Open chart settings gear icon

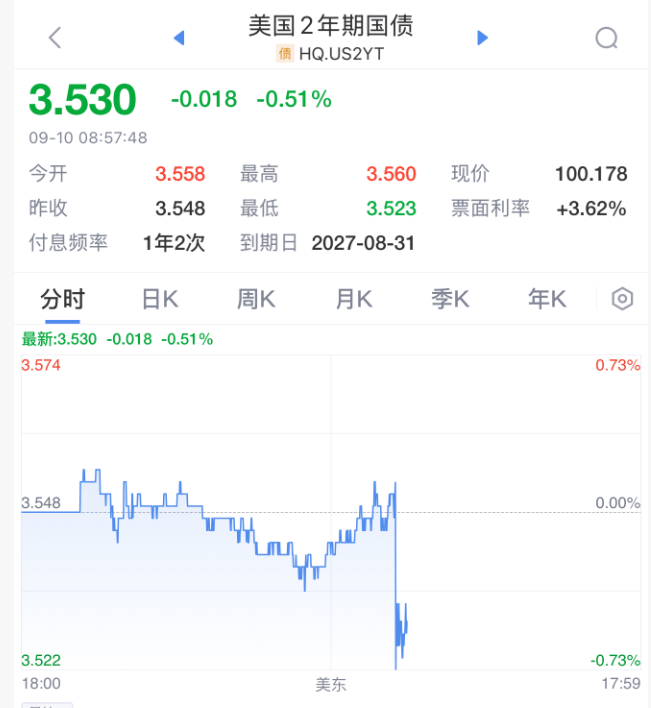tap(622, 298)
